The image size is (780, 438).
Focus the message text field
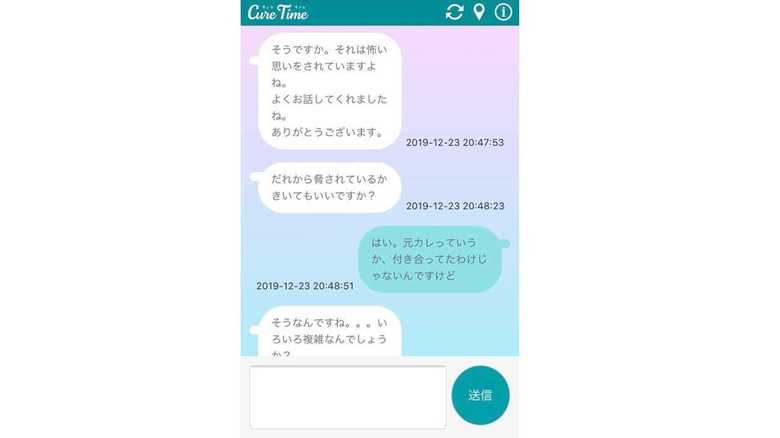pos(347,397)
